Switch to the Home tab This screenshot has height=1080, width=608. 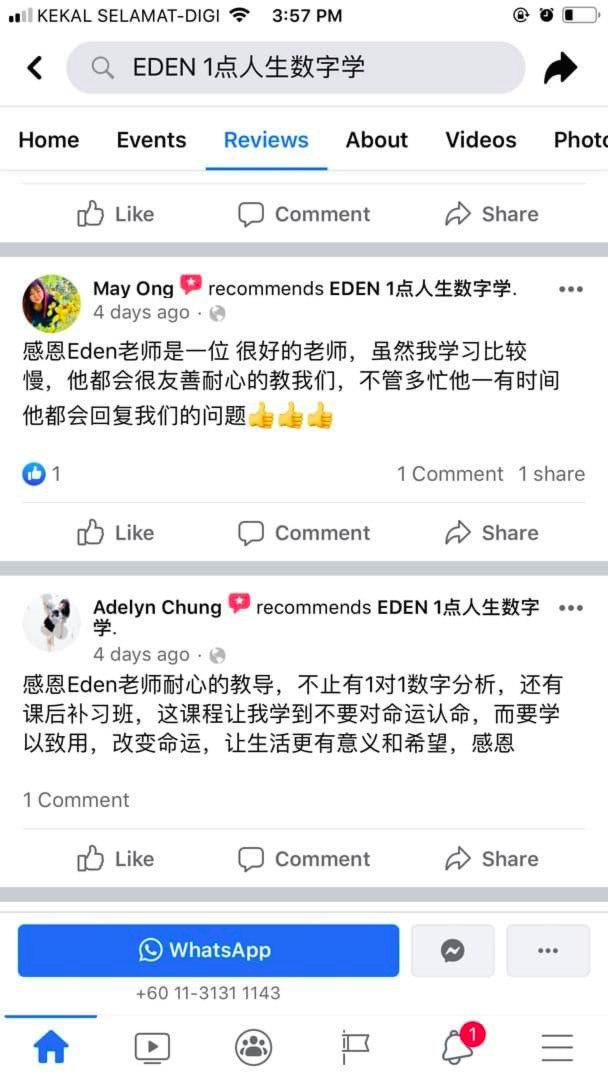click(49, 140)
